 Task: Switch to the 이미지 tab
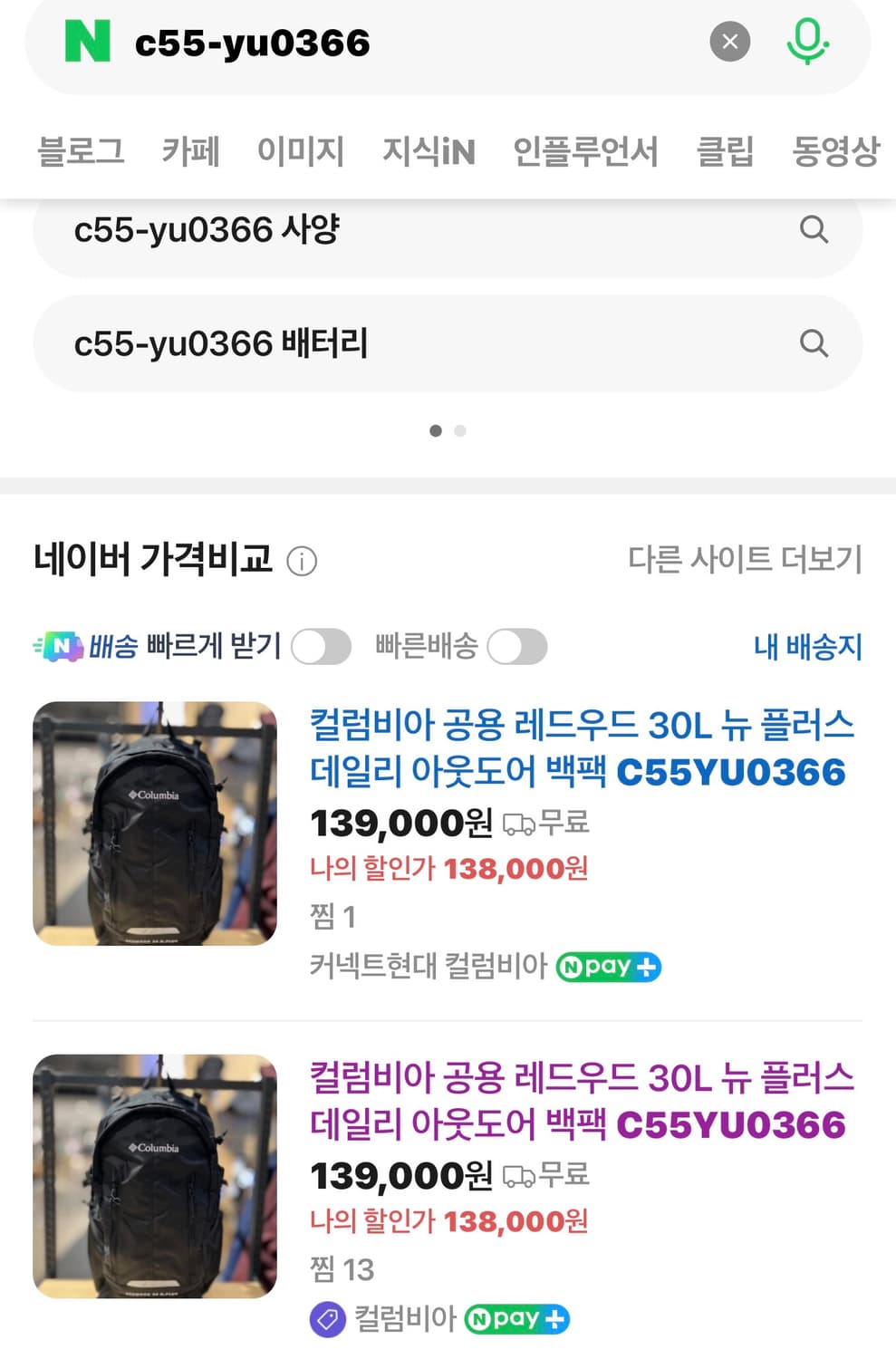(x=301, y=152)
